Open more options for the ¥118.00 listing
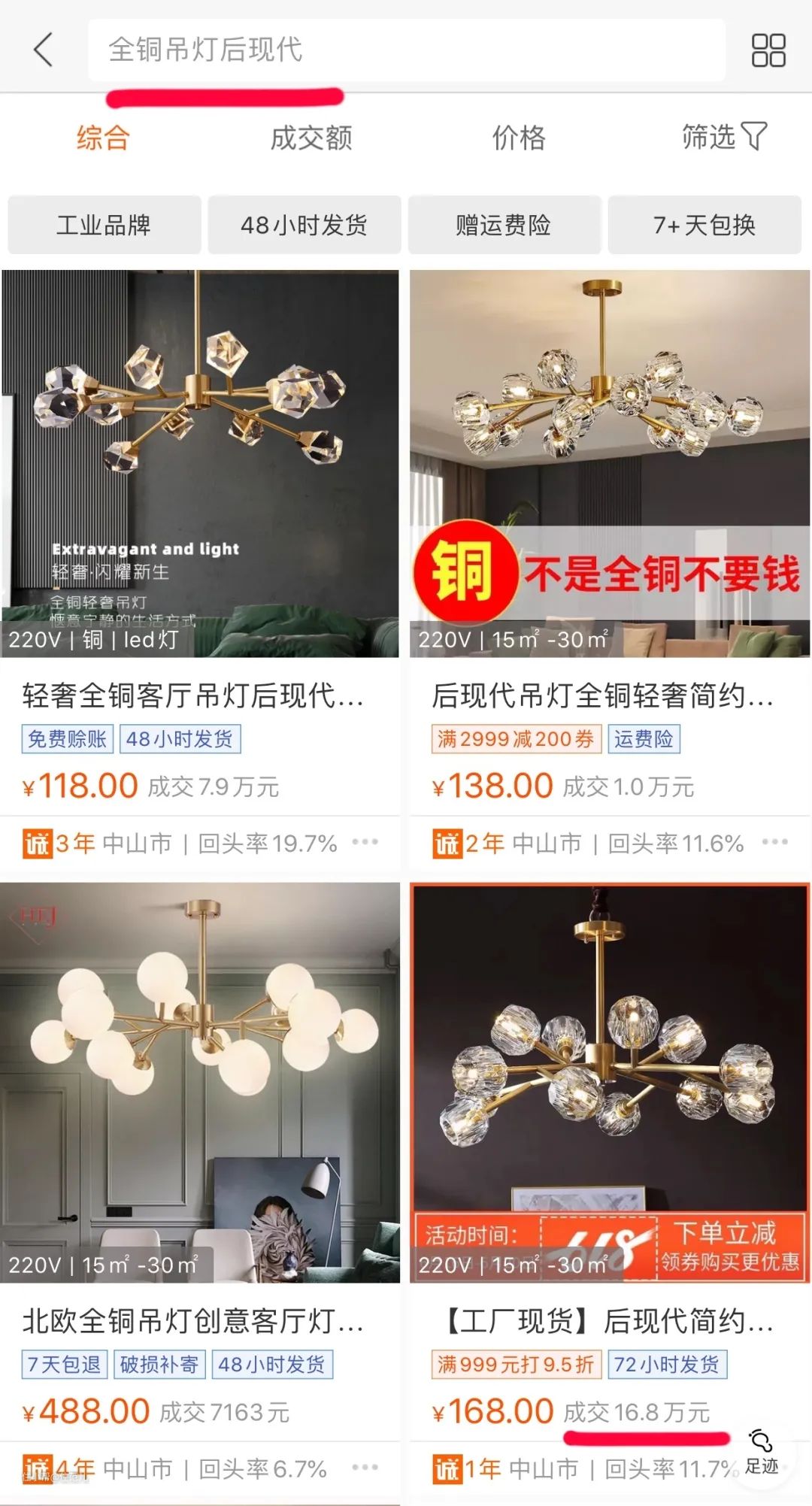The width and height of the screenshot is (812, 1506). pos(365,842)
